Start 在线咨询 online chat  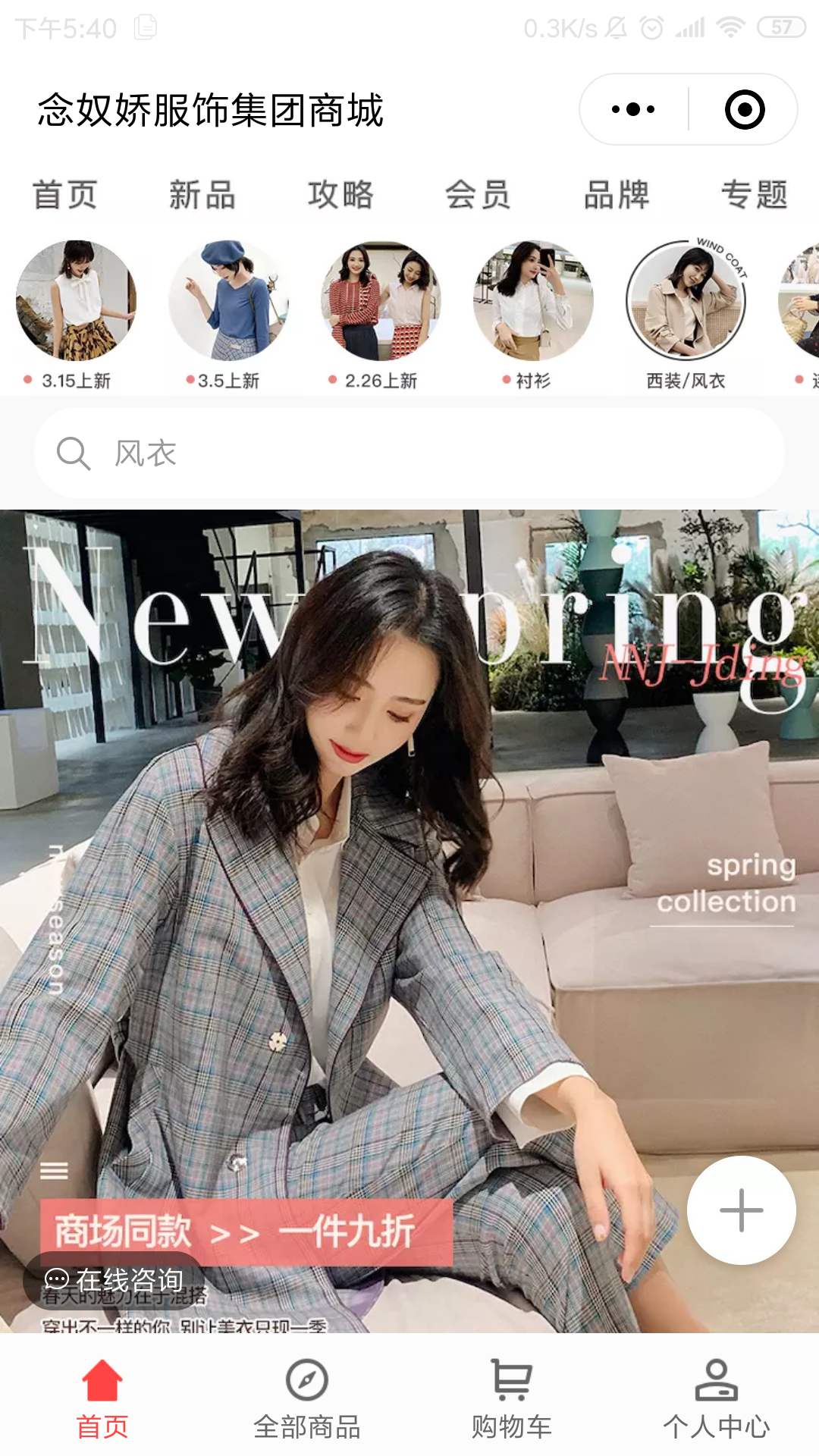[x=114, y=1280]
